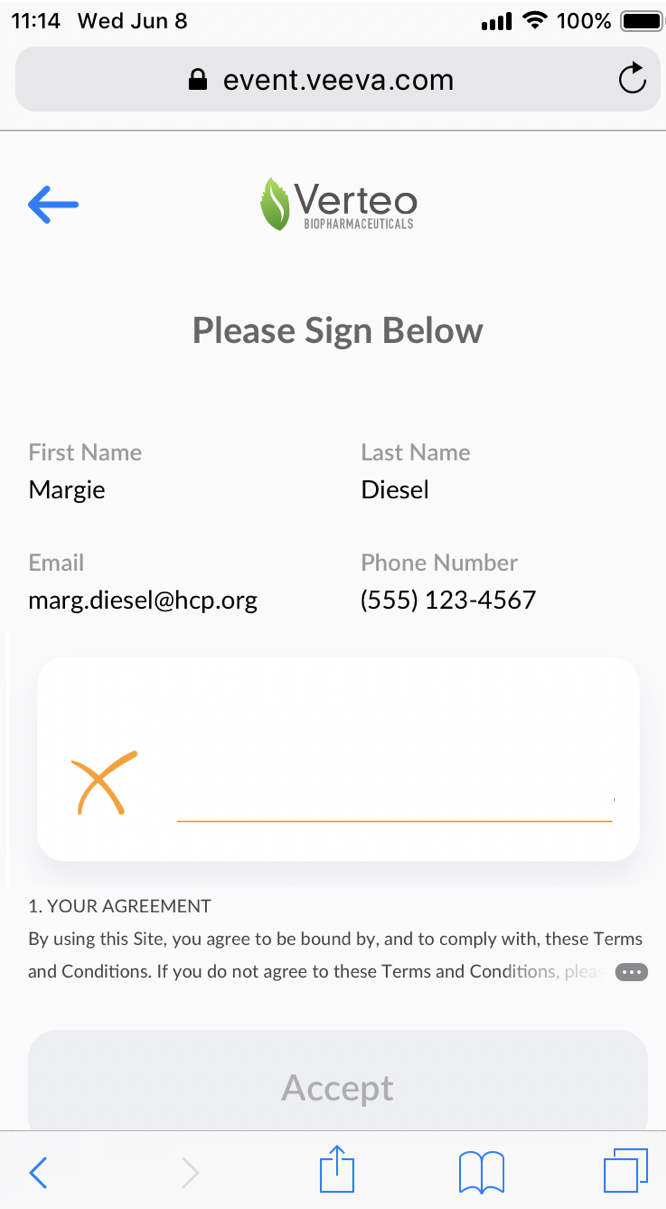The width and height of the screenshot is (666, 1209).
Task: Expand the terms text with the ellipsis
Action: 632,972
